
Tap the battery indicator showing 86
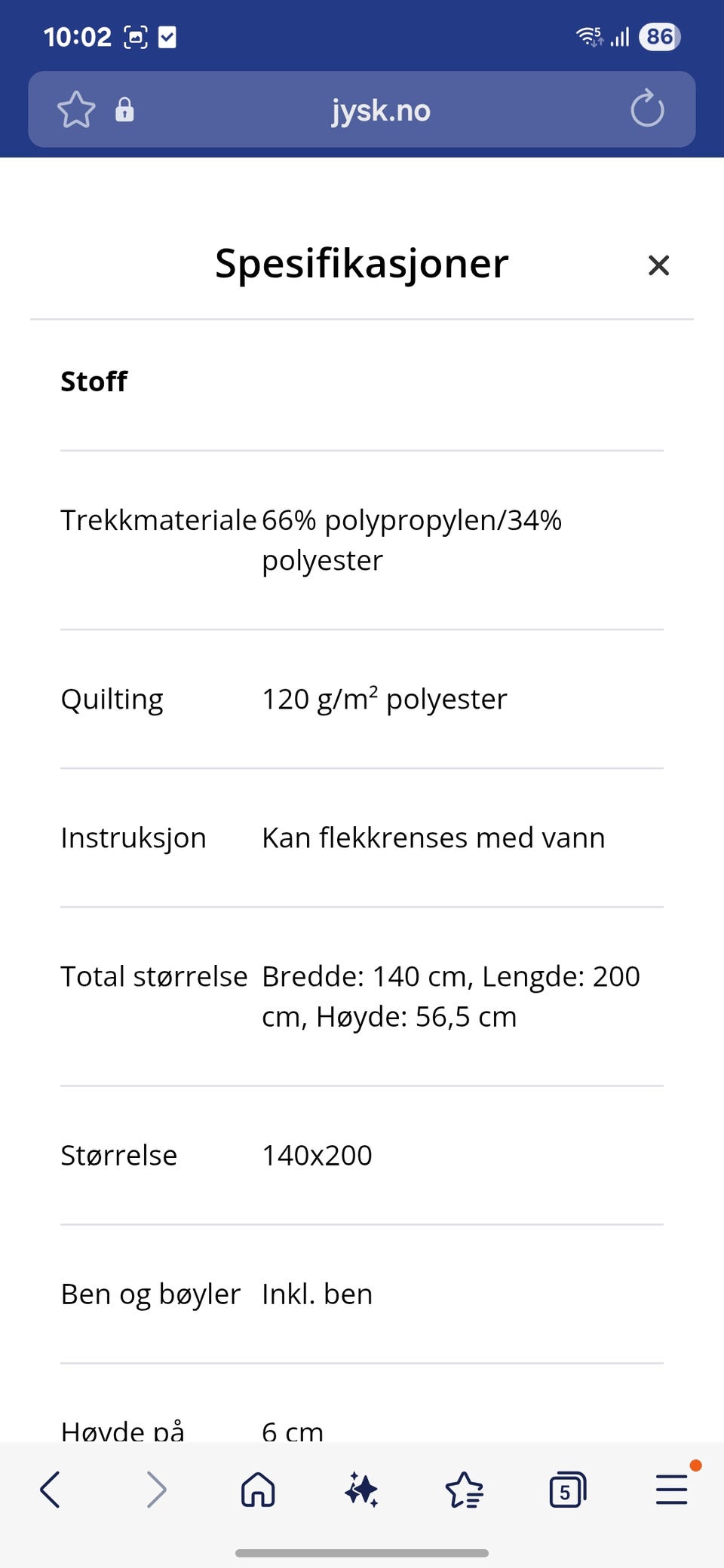(x=657, y=36)
